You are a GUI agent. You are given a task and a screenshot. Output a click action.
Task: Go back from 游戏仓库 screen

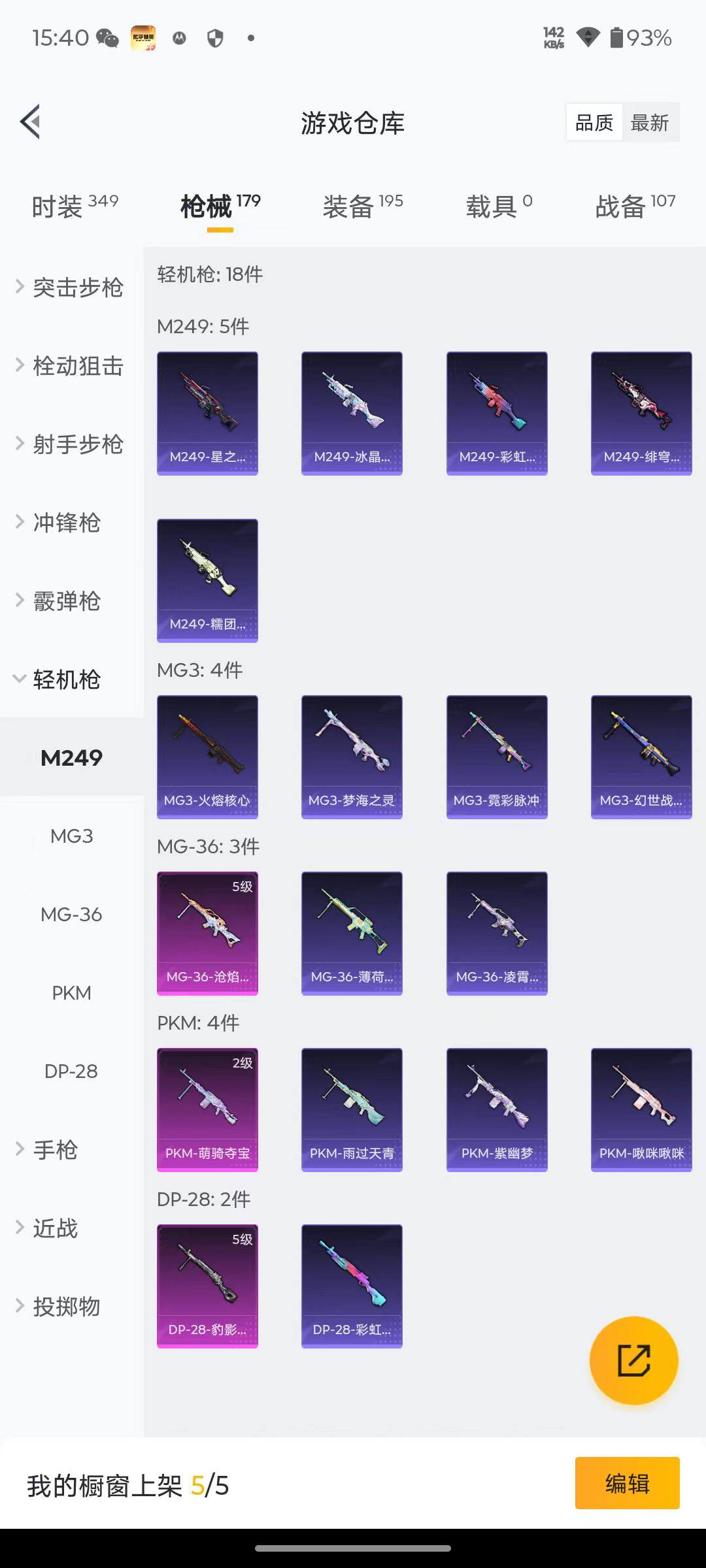31,122
